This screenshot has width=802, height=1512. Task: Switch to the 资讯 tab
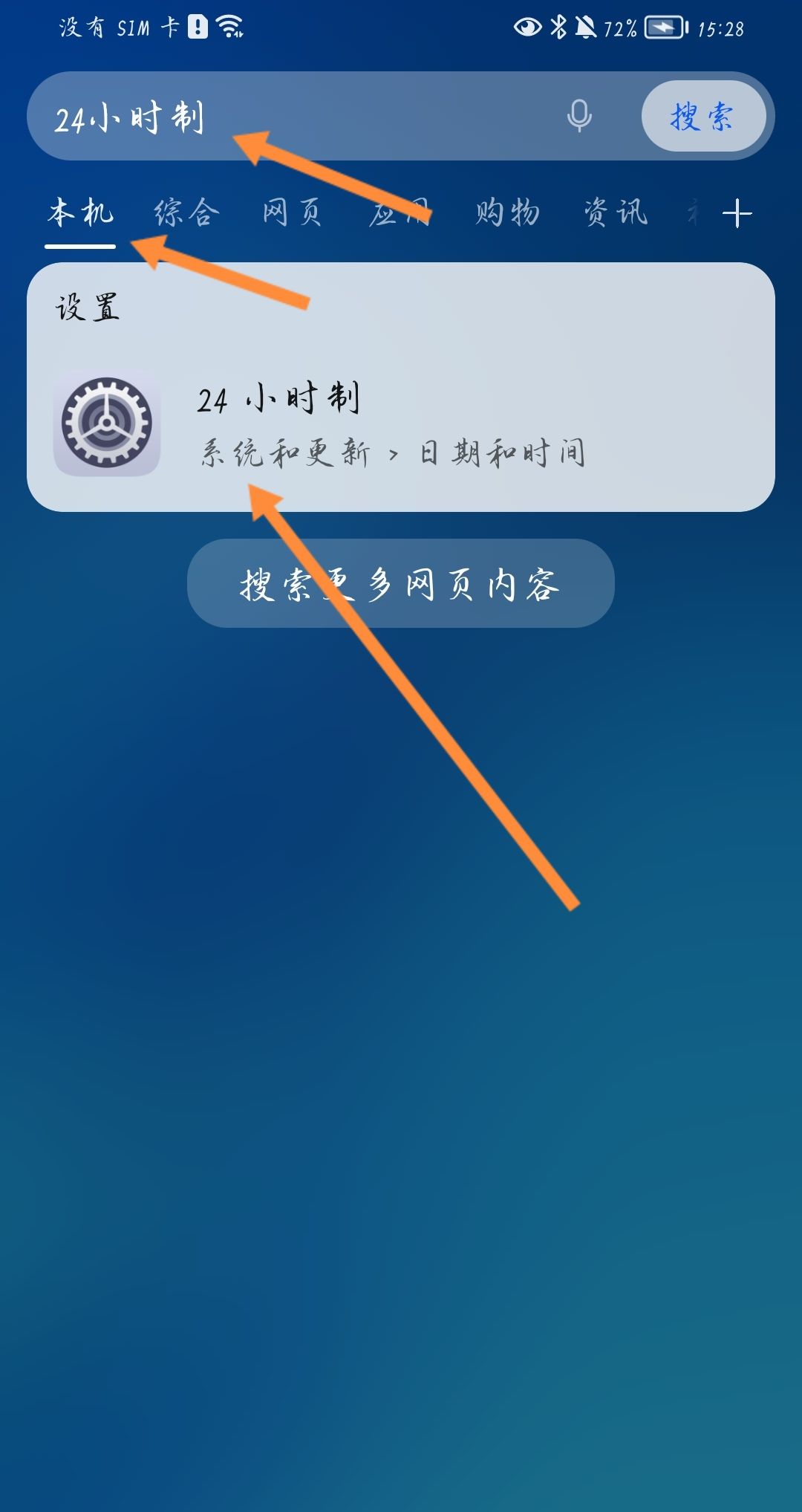(x=615, y=213)
